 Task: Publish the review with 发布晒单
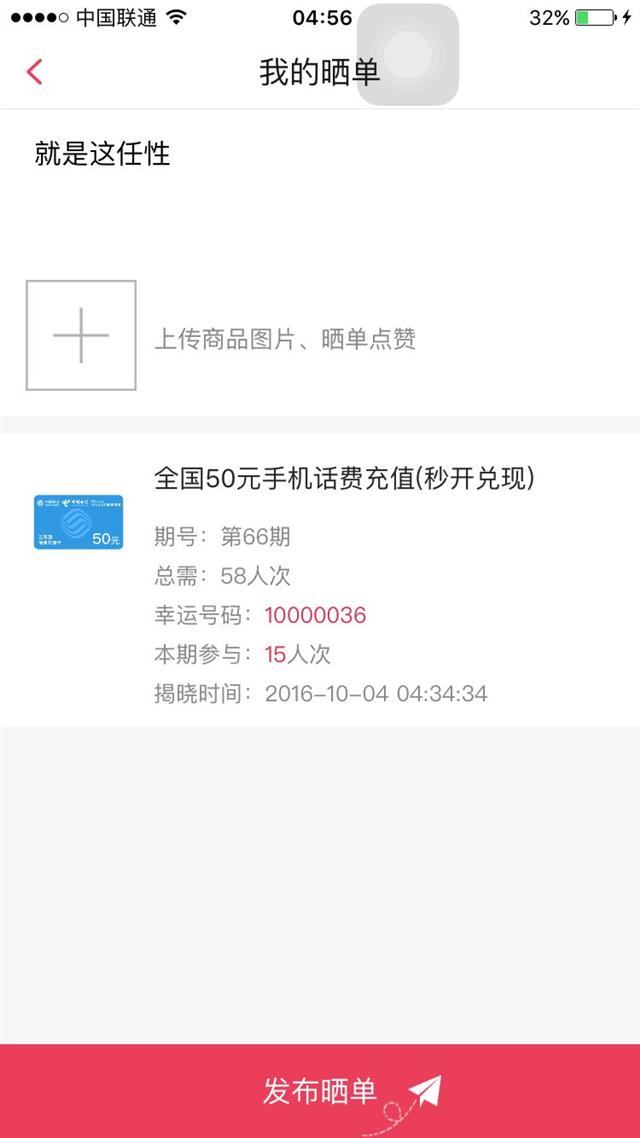coord(320,1091)
